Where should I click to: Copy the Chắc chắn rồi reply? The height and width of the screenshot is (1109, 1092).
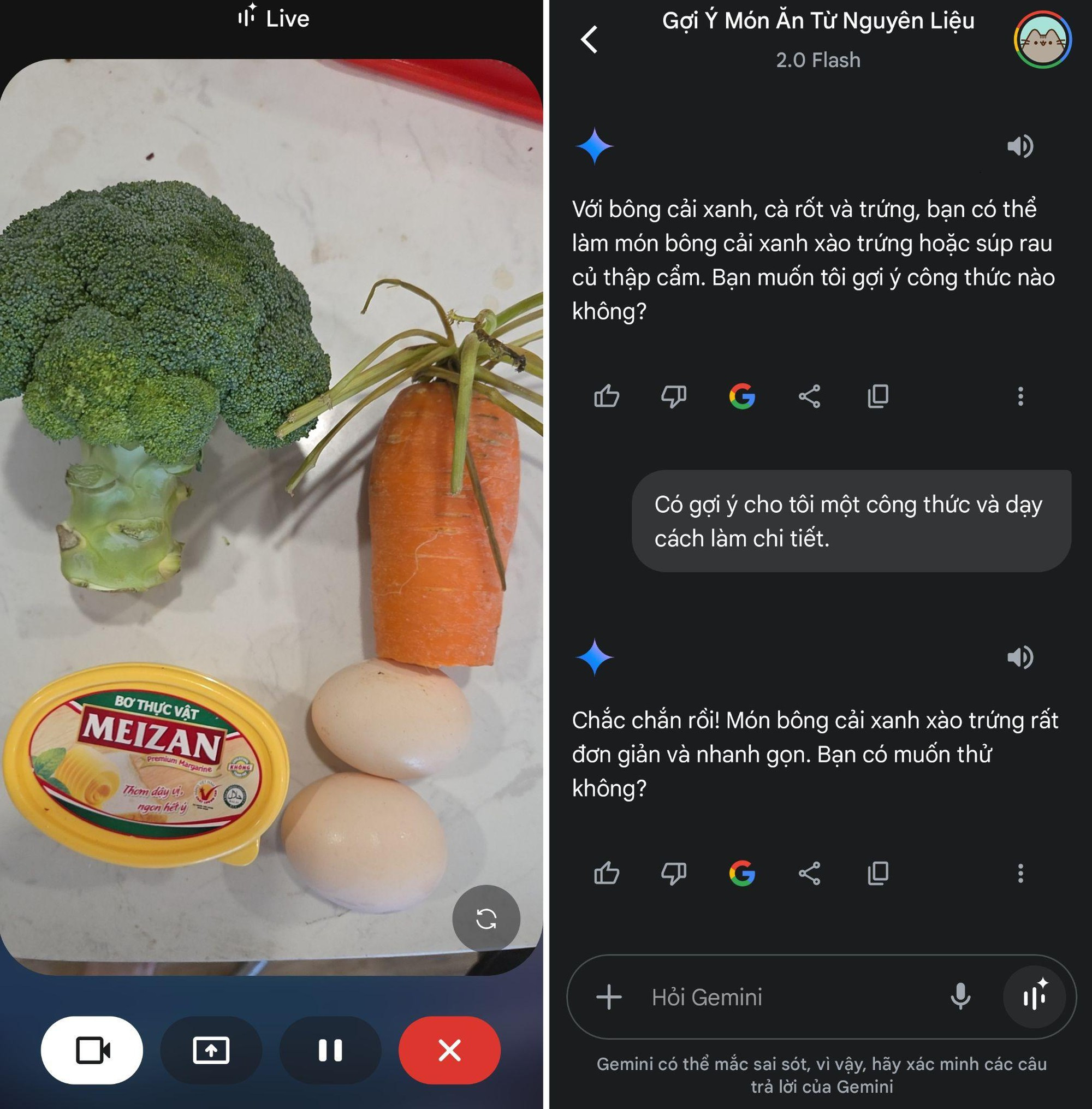(x=877, y=873)
